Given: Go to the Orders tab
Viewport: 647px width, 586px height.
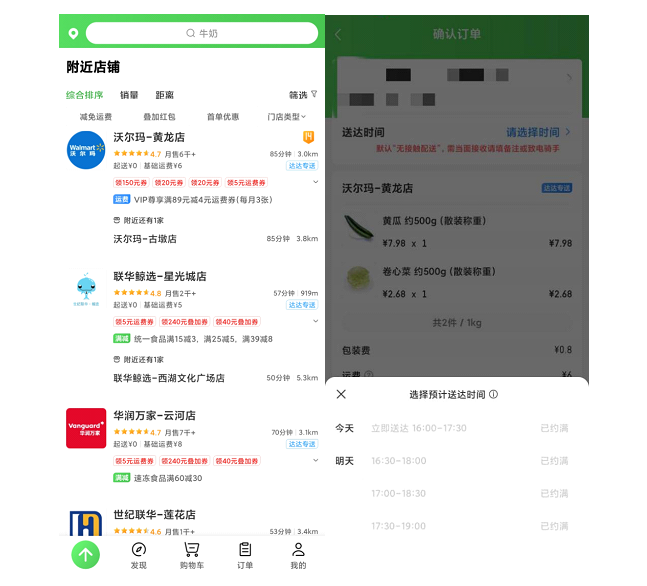Looking at the screenshot, I should [x=245, y=555].
